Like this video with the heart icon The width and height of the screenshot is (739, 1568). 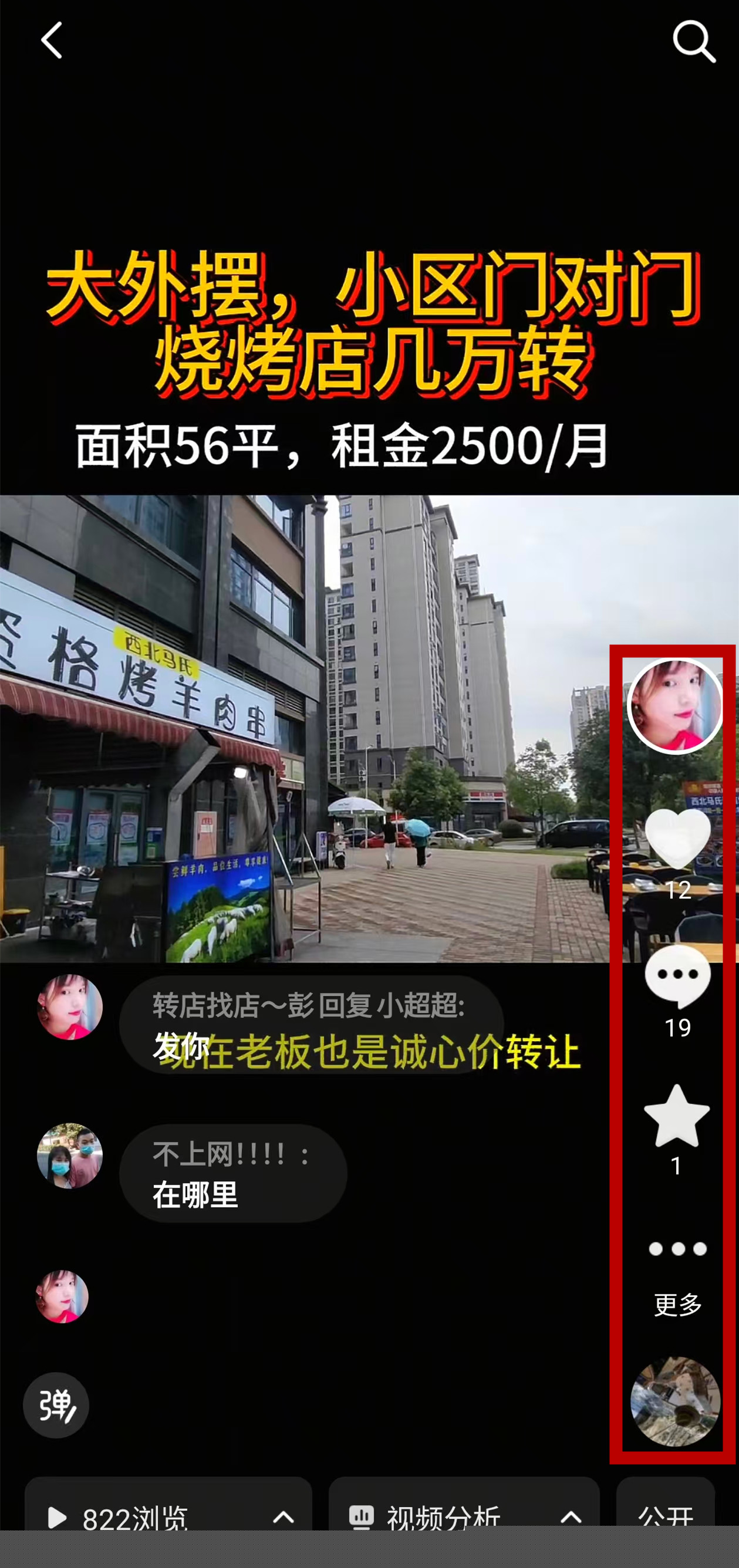(x=677, y=839)
